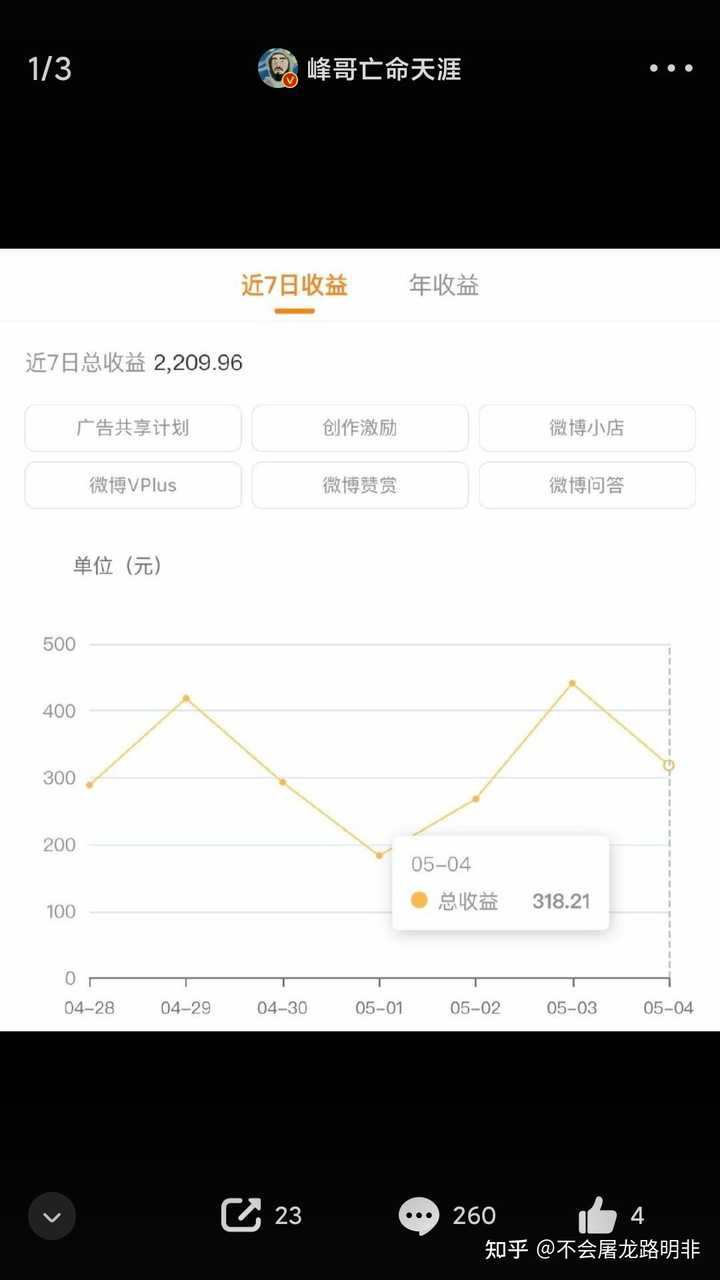Repost this post via the share icon
This screenshot has width=720, height=1280.
[241, 1215]
